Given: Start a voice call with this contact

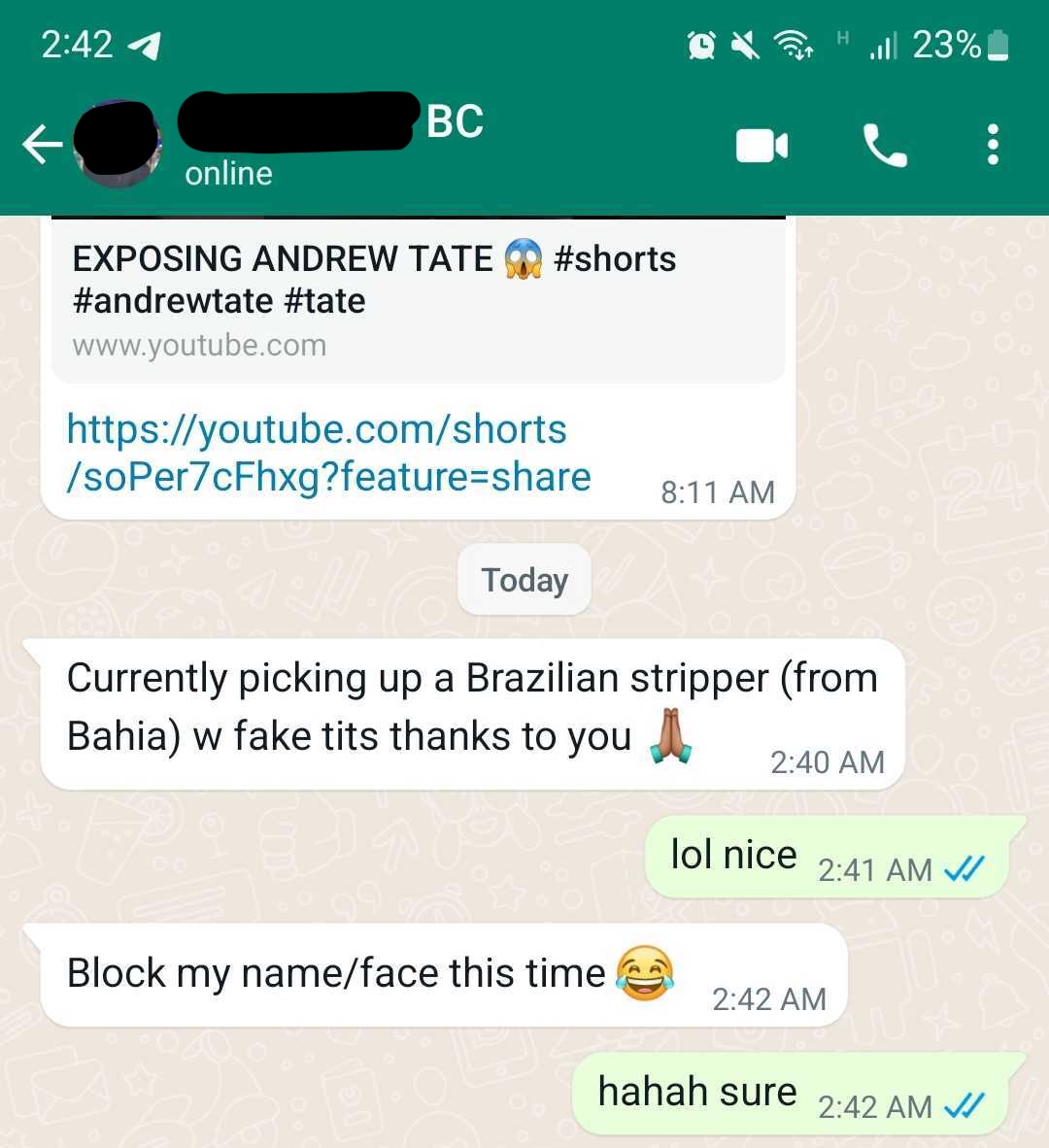Looking at the screenshot, I should coord(884,146).
